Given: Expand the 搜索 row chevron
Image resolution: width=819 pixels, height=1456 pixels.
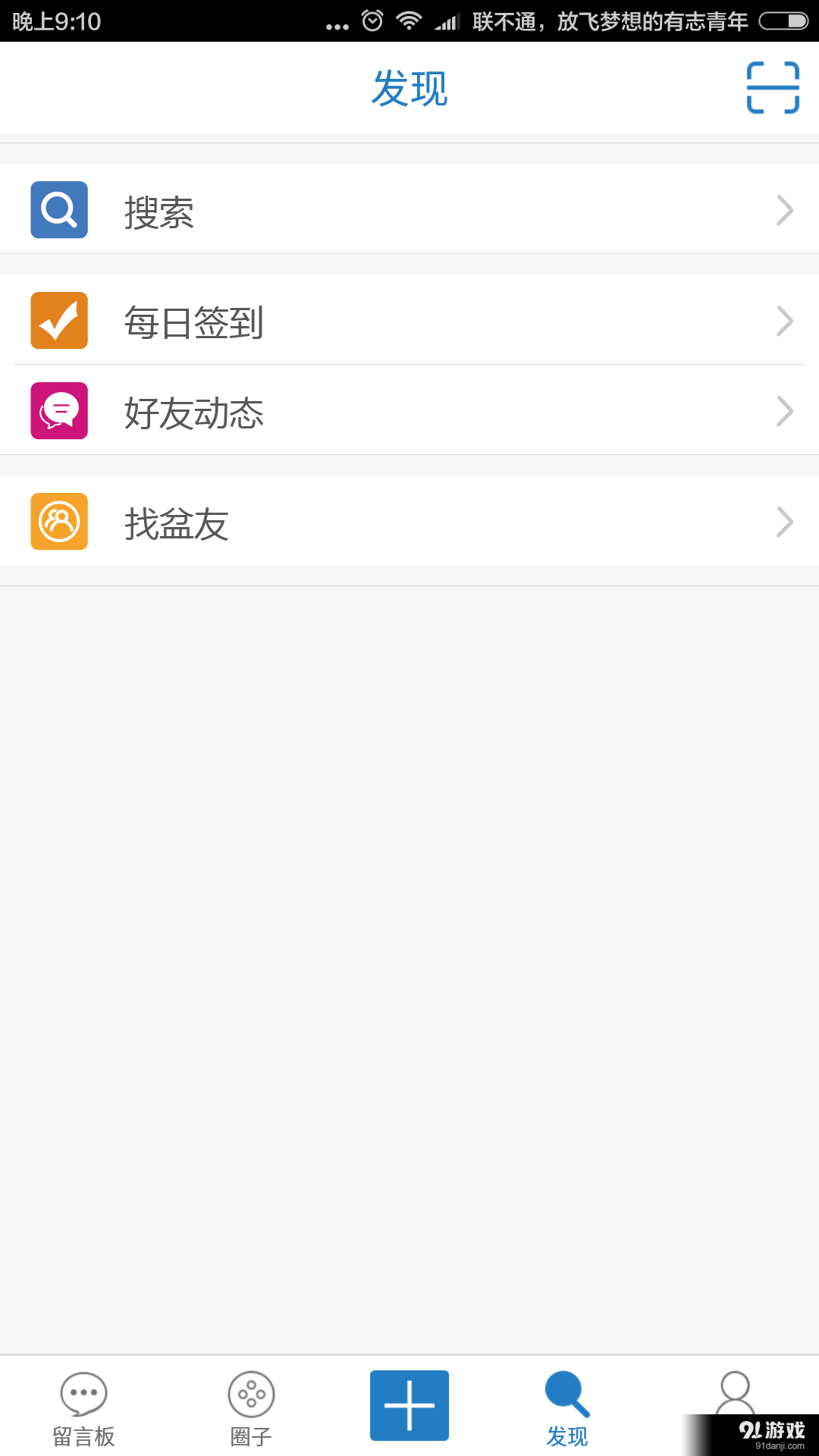Looking at the screenshot, I should (785, 209).
